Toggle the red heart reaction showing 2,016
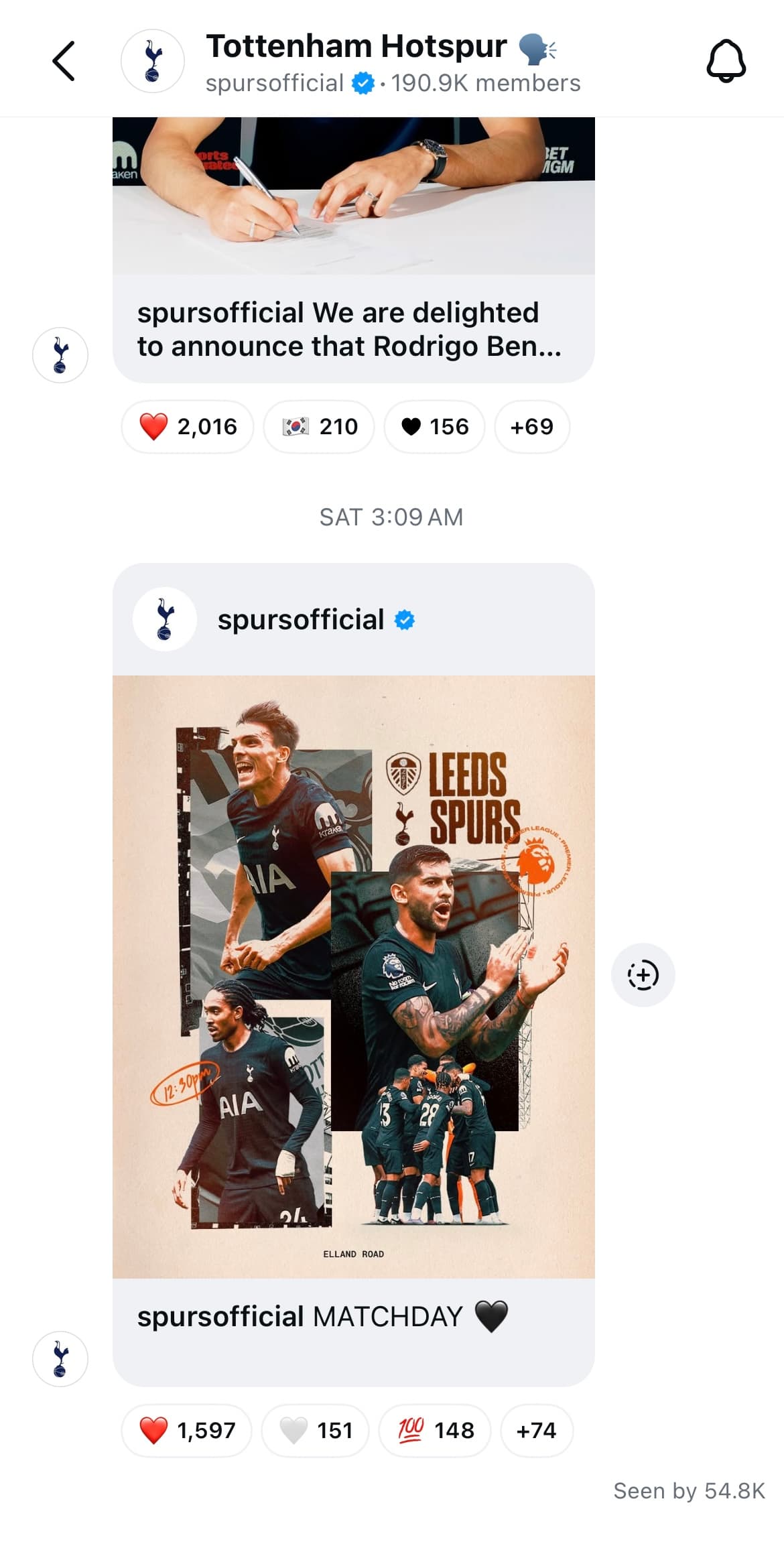 187,426
